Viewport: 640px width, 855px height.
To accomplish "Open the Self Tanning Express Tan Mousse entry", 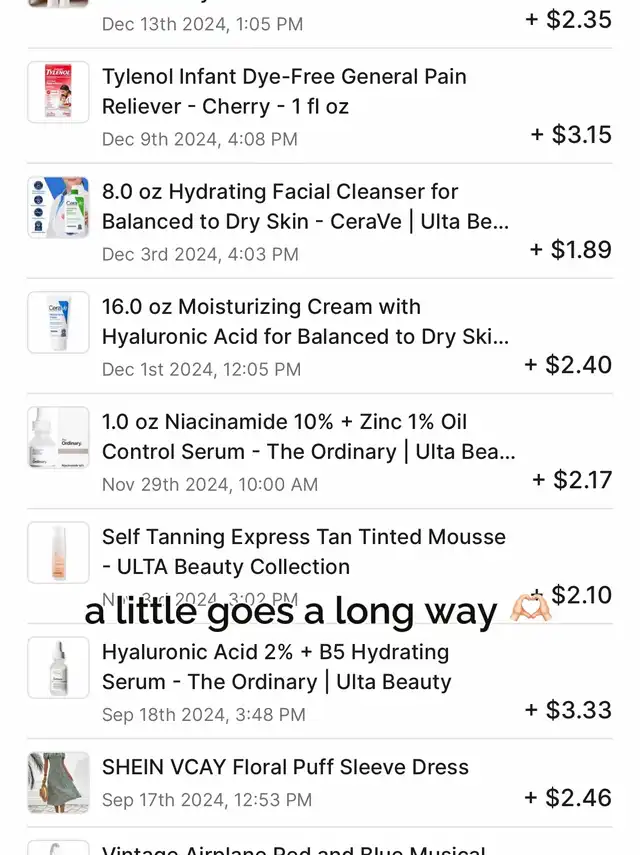I will tap(303, 552).
